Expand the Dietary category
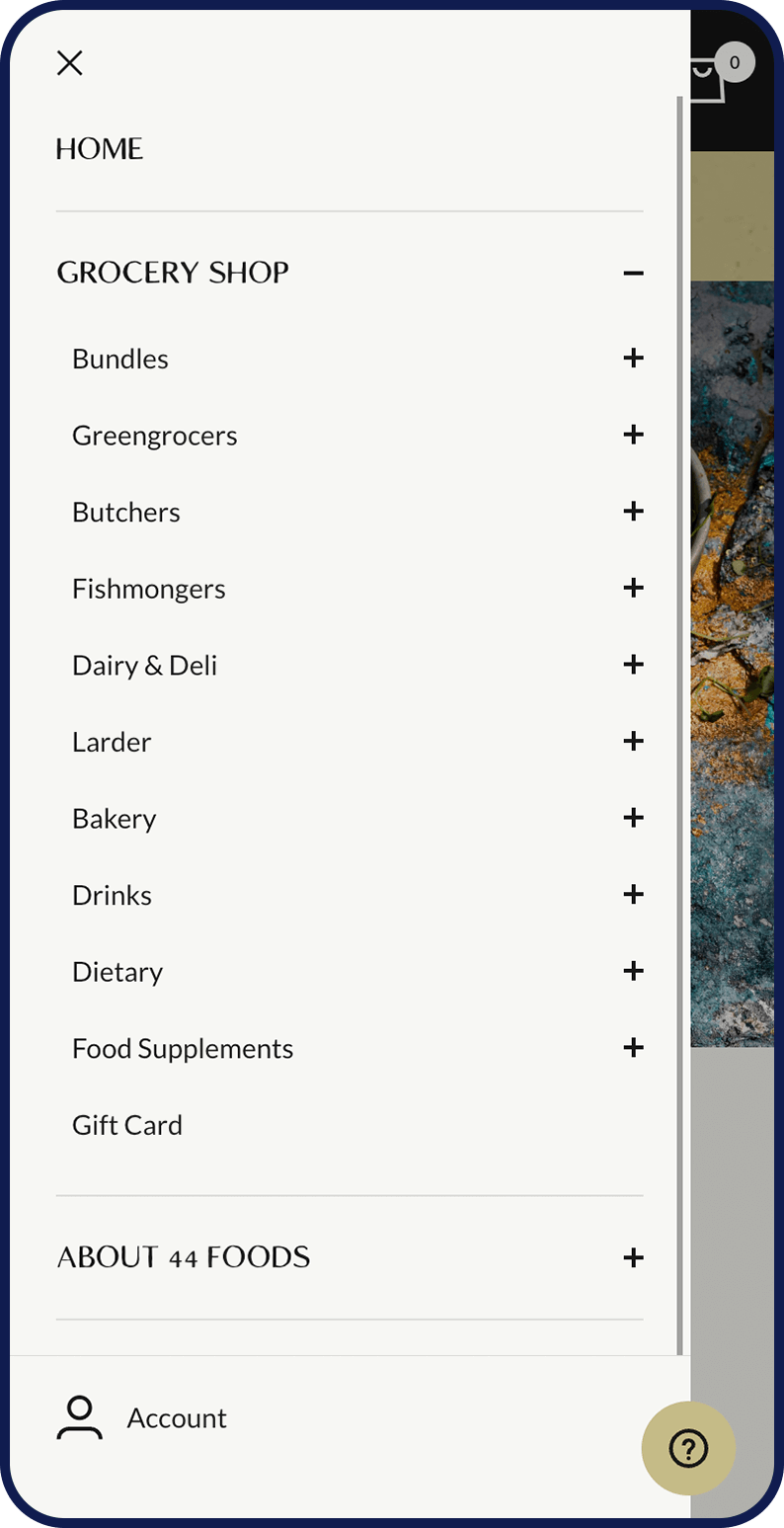The image size is (784, 1528). (633, 971)
